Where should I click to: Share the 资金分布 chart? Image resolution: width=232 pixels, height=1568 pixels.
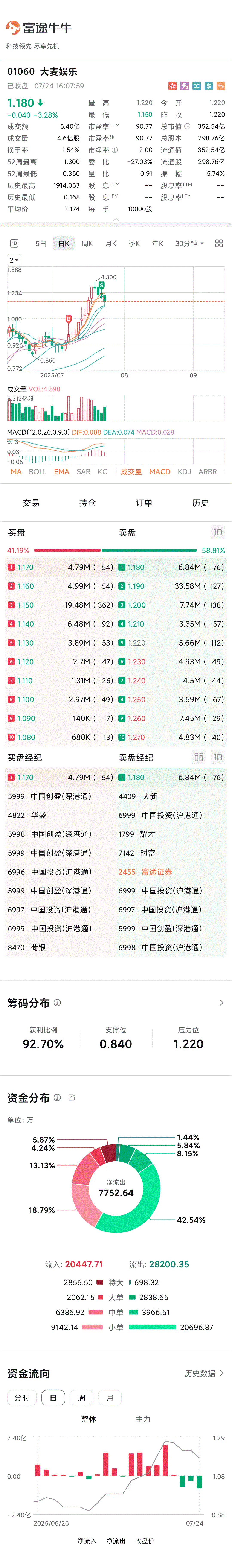tap(72, 1097)
